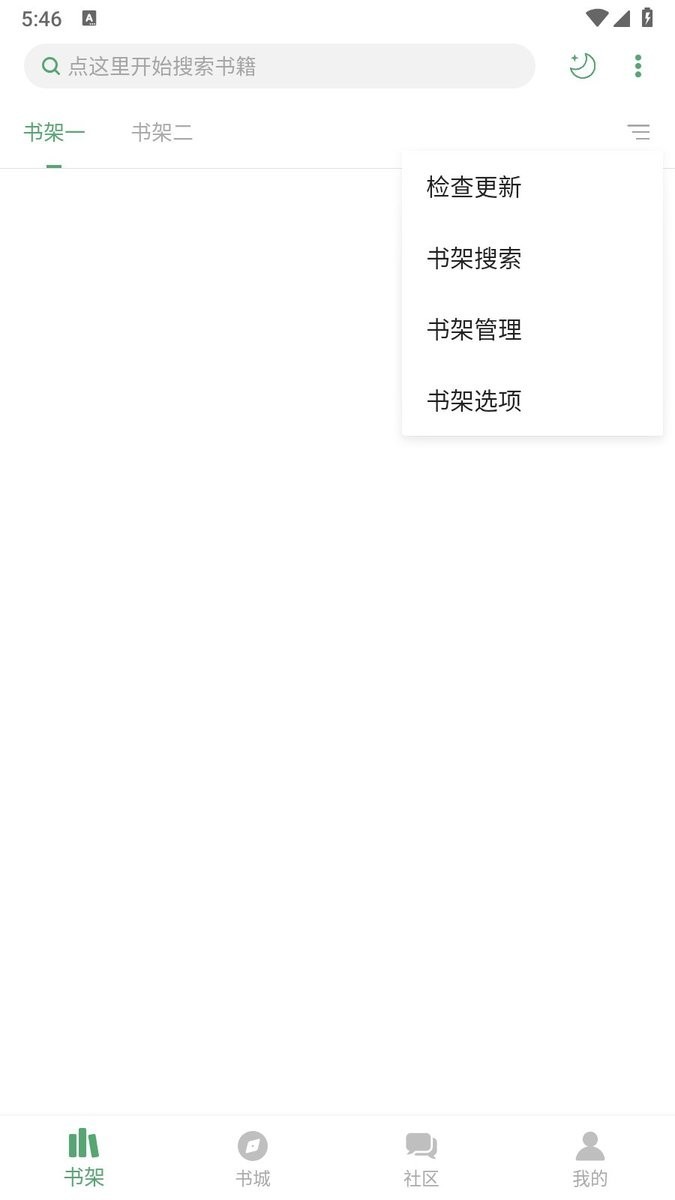Screen dimensions: 675x1200
Task: Switch to the 我的 bottom tab
Action: coord(590,1158)
